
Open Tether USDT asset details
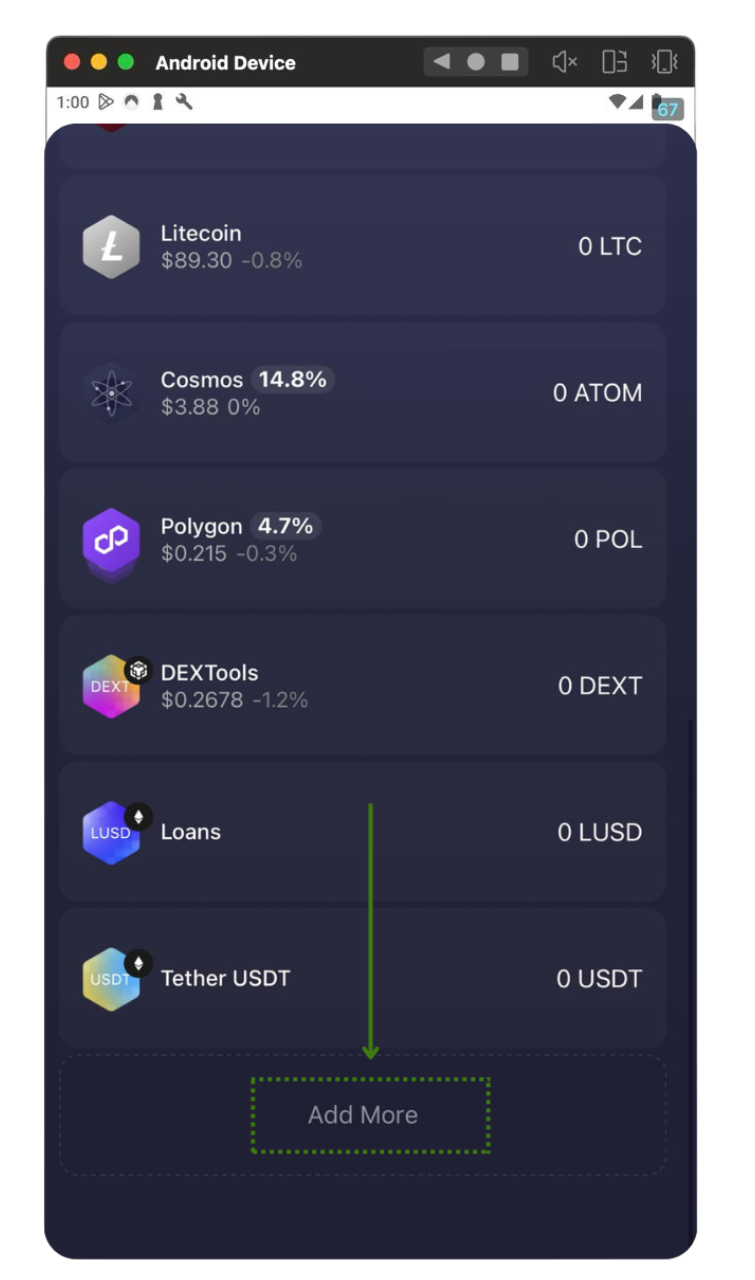[362, 978]
